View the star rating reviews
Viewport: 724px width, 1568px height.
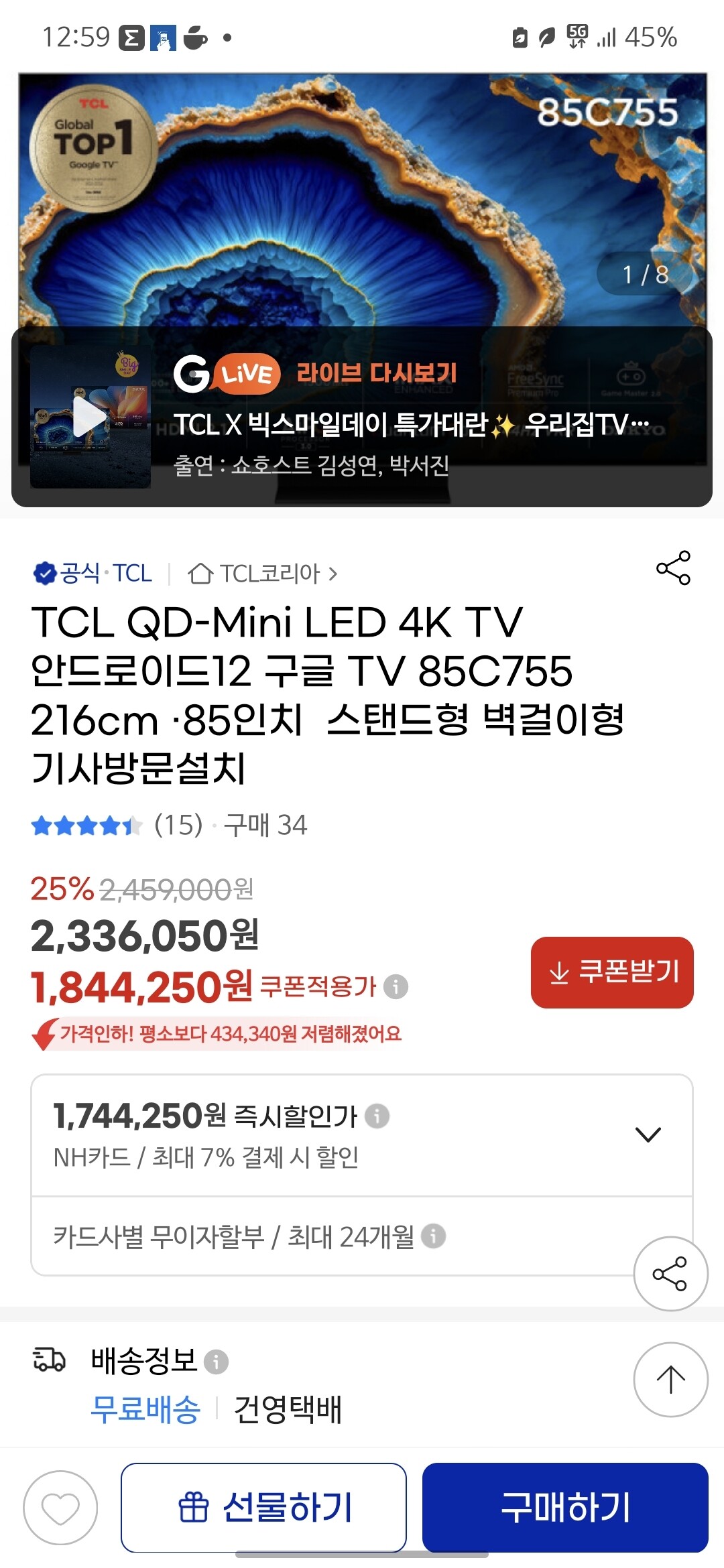[x=87, y=826]
